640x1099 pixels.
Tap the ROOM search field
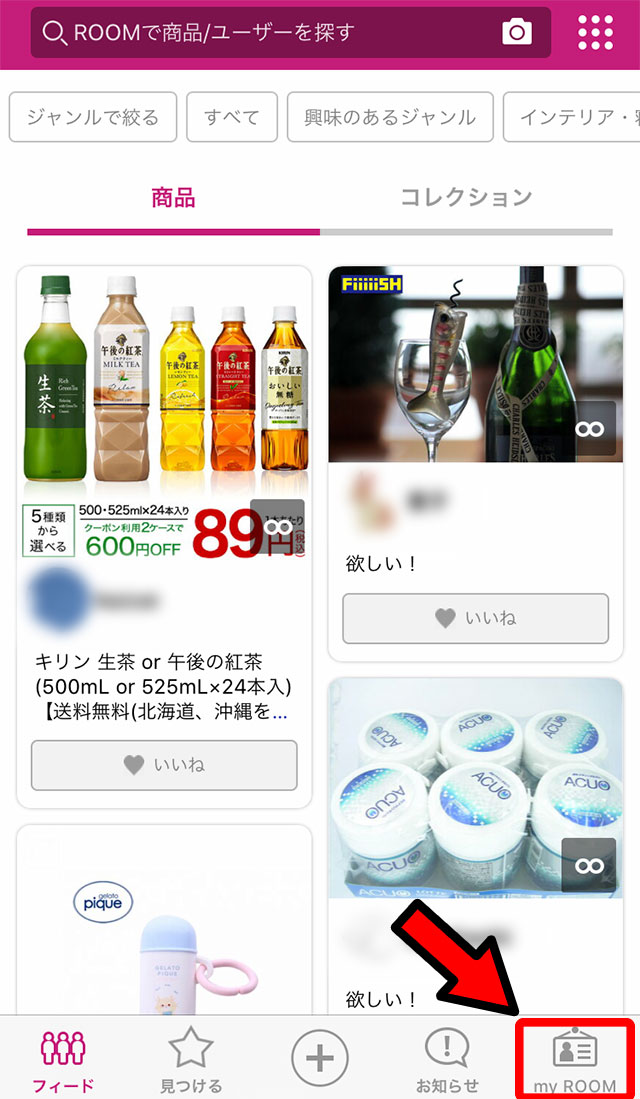pos(270,33)
